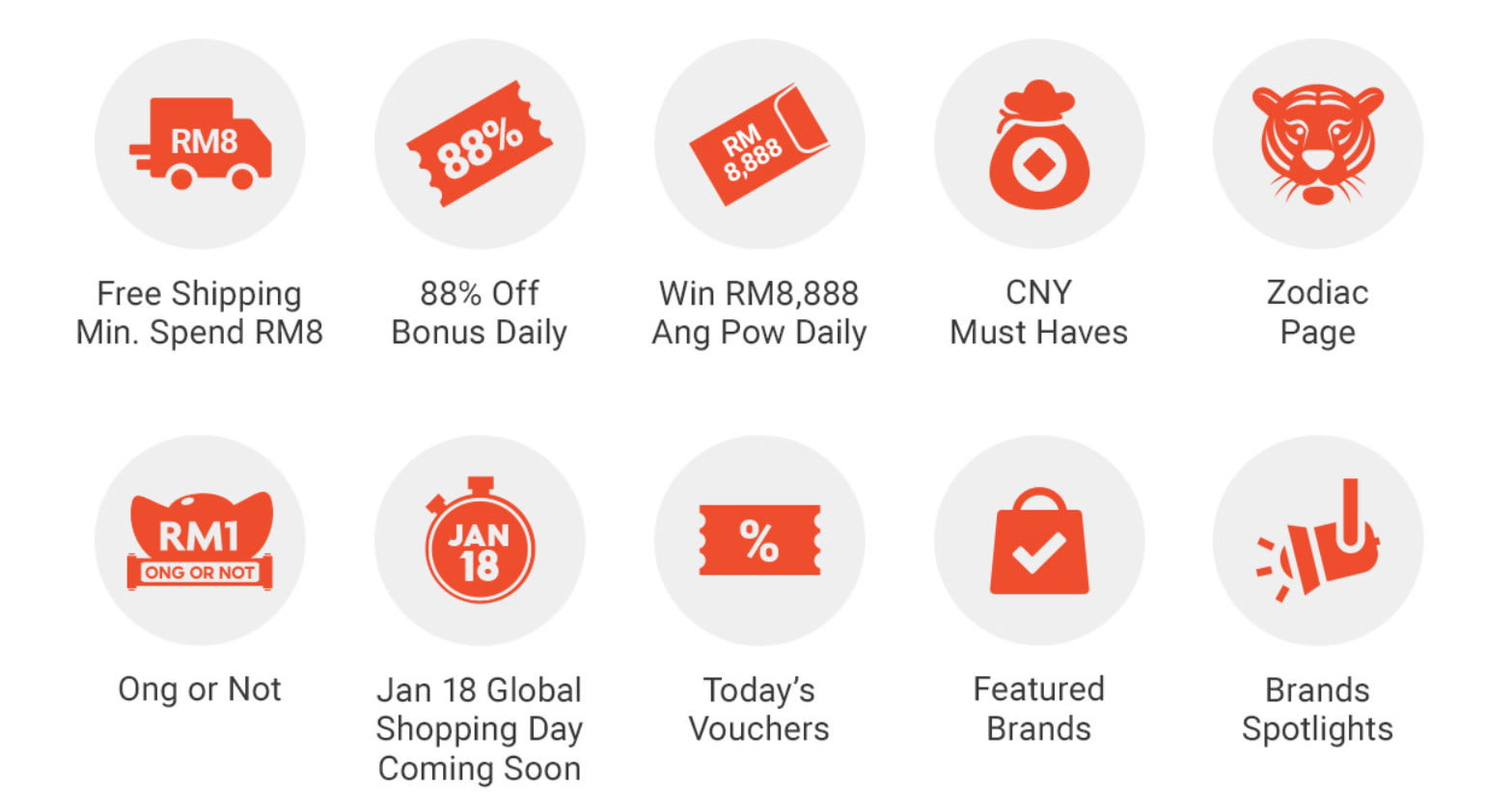Open the Ong or Not shortcut
This screenshot has height=812, width=1487.
click(200, 540)
